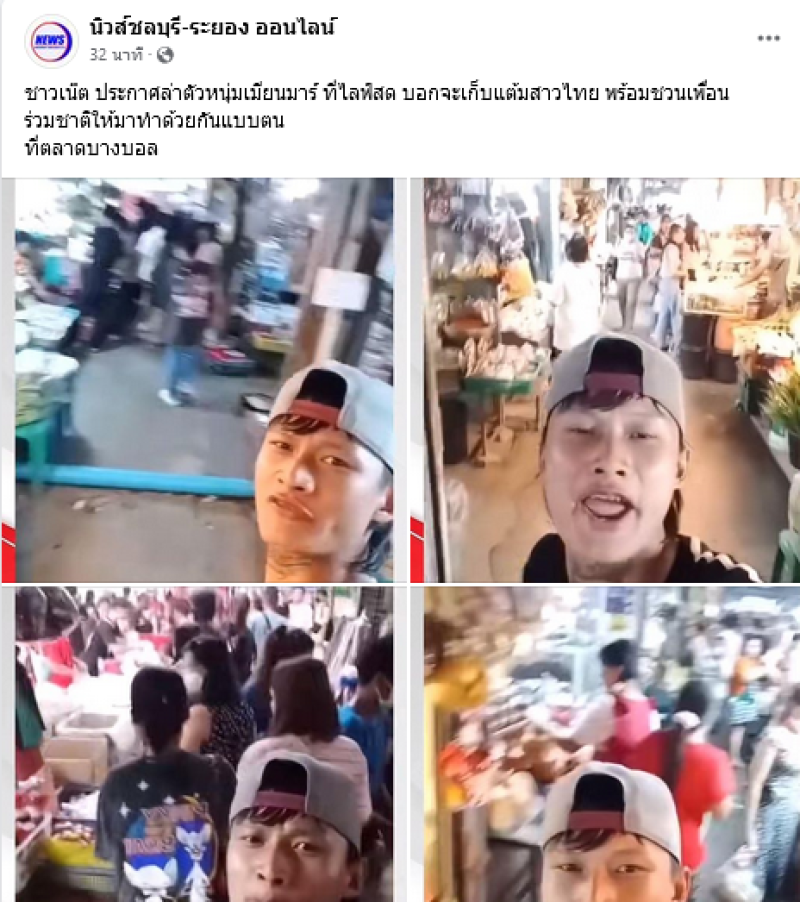This screenshot has height=902, width=800.
Task: Open the นิวส์ชลบุรี-ระยอง ออนไลน์ page name
Action: coord(212,28)
